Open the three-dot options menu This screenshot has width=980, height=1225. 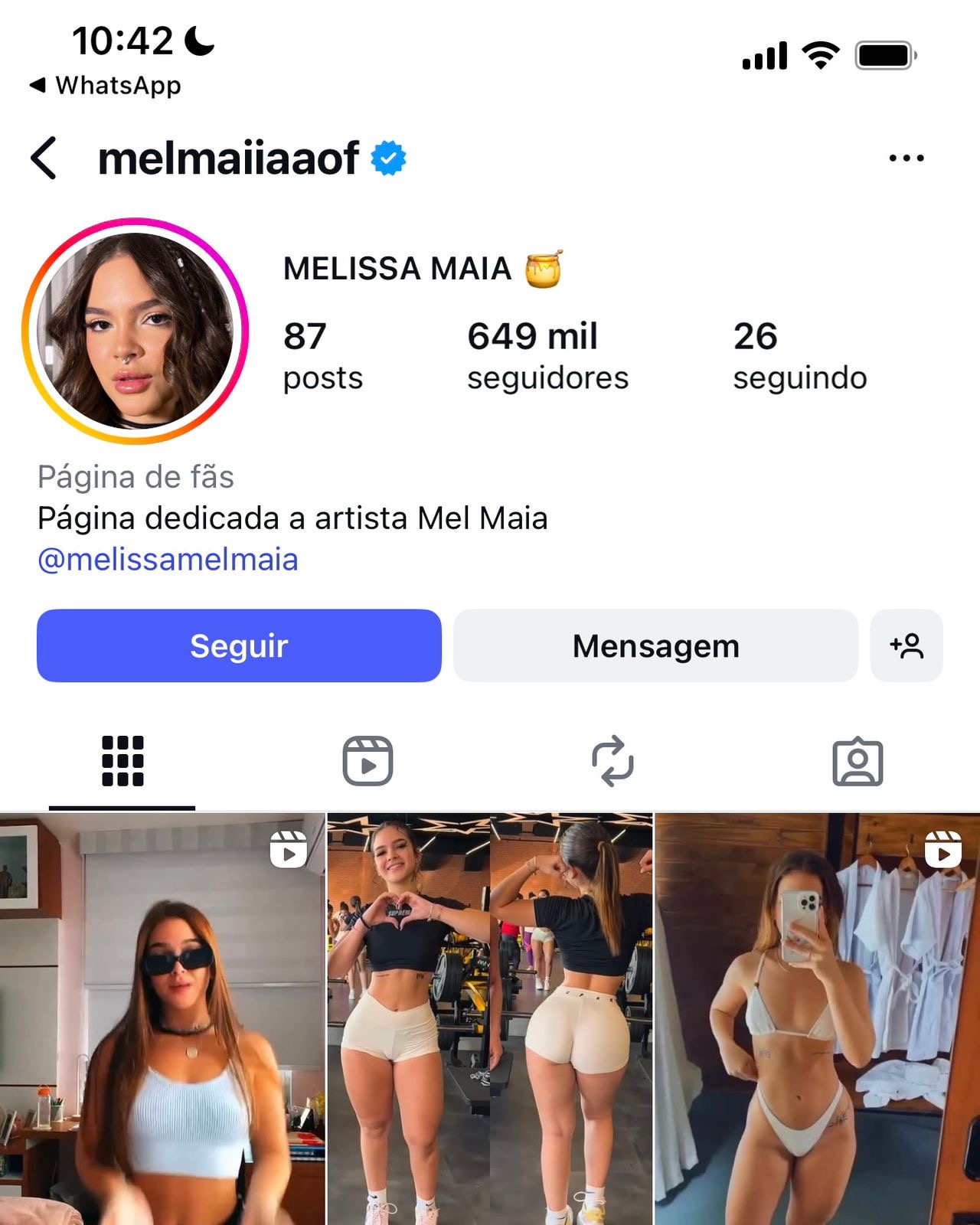click(x=906, y=158)
